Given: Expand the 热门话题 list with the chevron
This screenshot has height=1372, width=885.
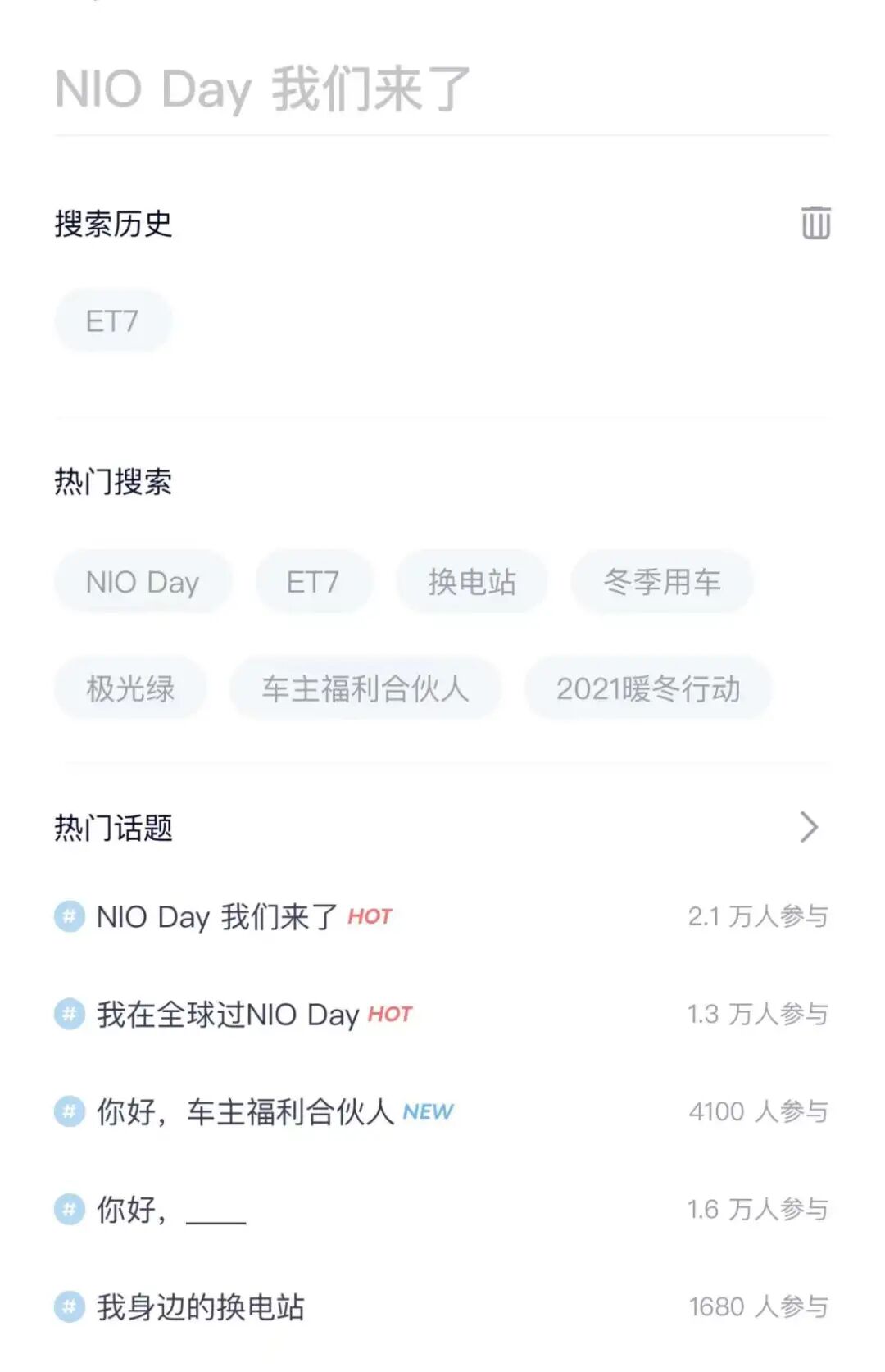Looking at the screenshot, I should 809,827.
